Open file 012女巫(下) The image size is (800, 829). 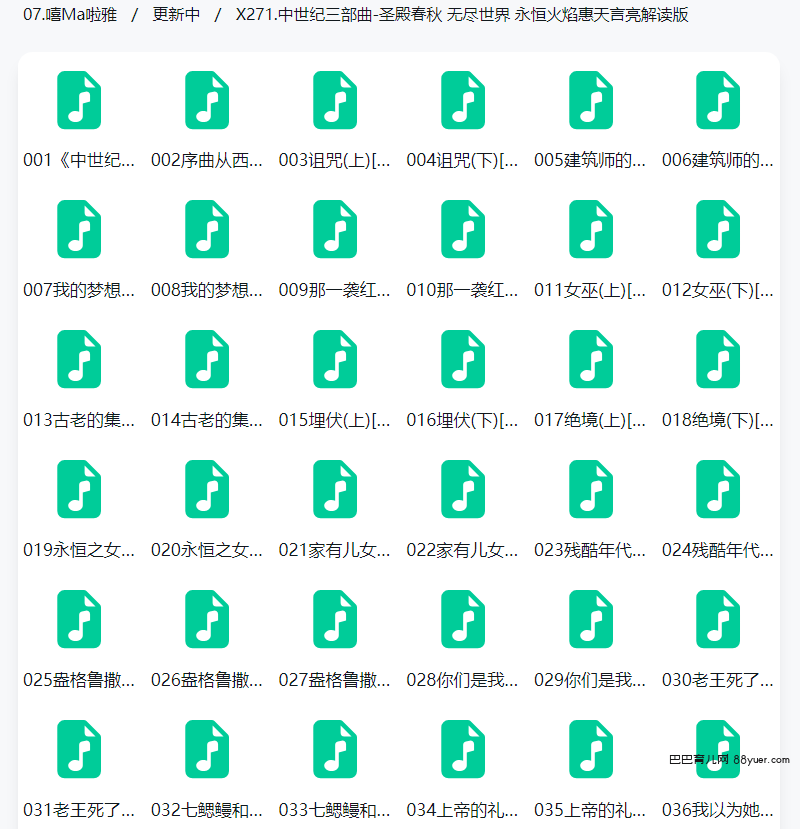[x=718, y=230]
